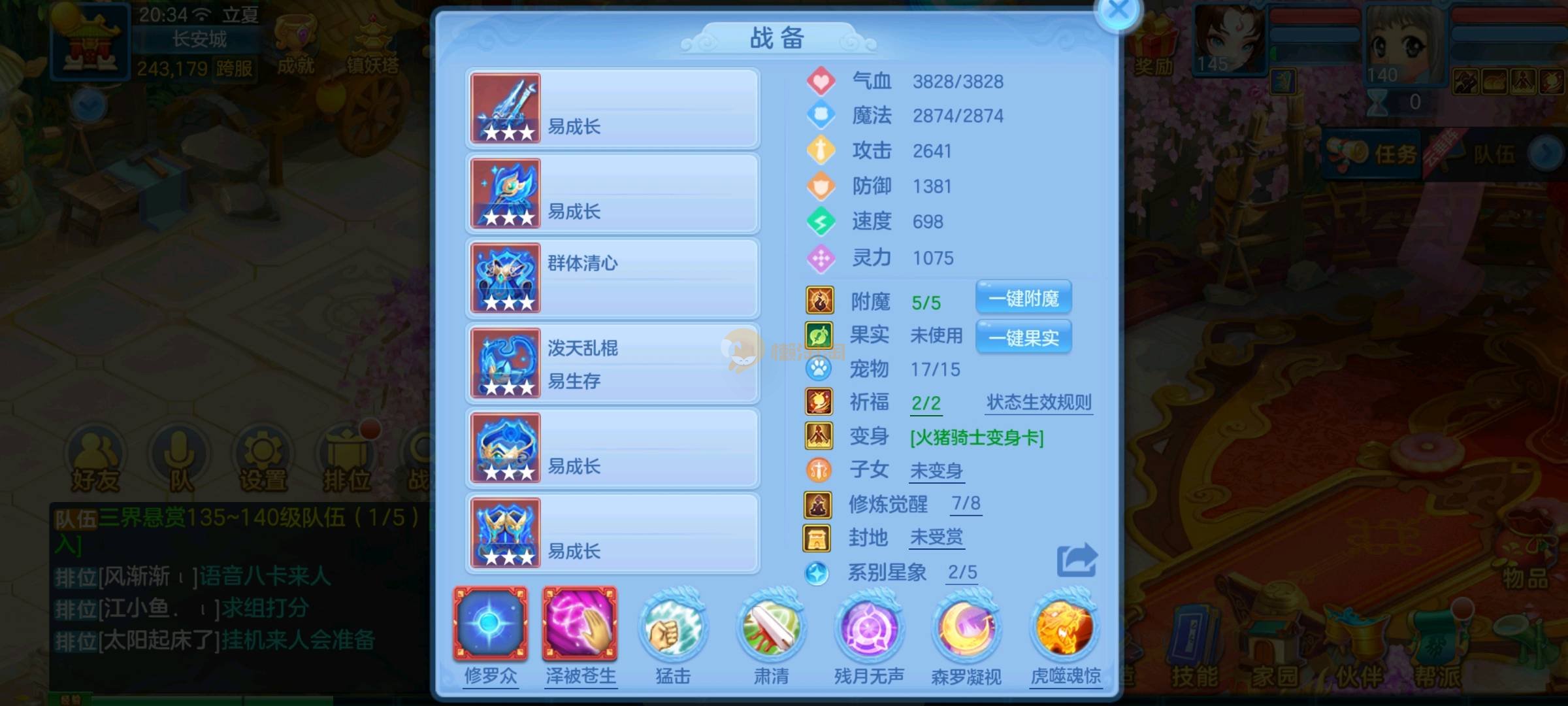Open the 祈福 2/2 details
Screen dimensions: 1568x706
(926, 403)
